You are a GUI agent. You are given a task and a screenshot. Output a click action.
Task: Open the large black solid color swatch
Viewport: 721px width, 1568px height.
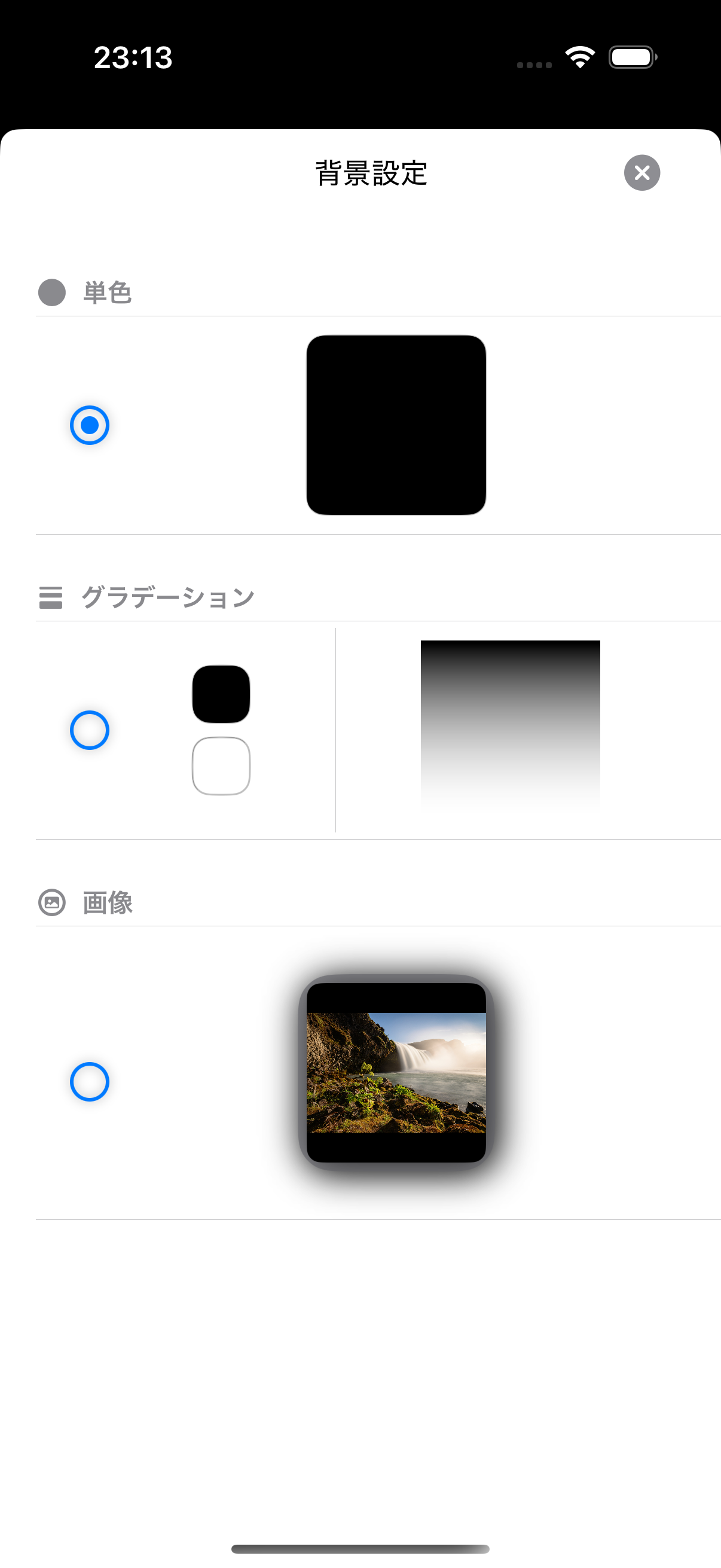[x=396, y=425]
